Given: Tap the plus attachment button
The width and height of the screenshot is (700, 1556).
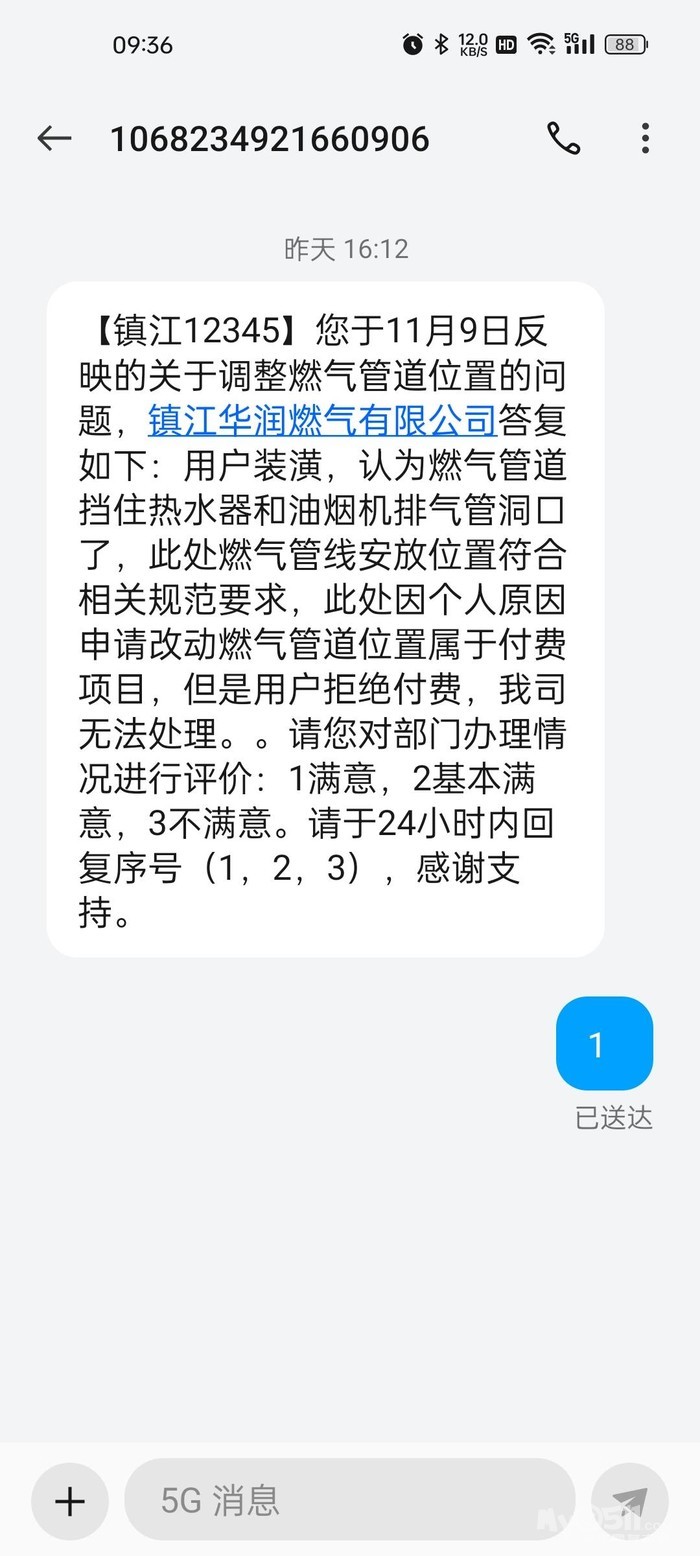Looking at the screenshot, I should click(x=69, y=1501).
